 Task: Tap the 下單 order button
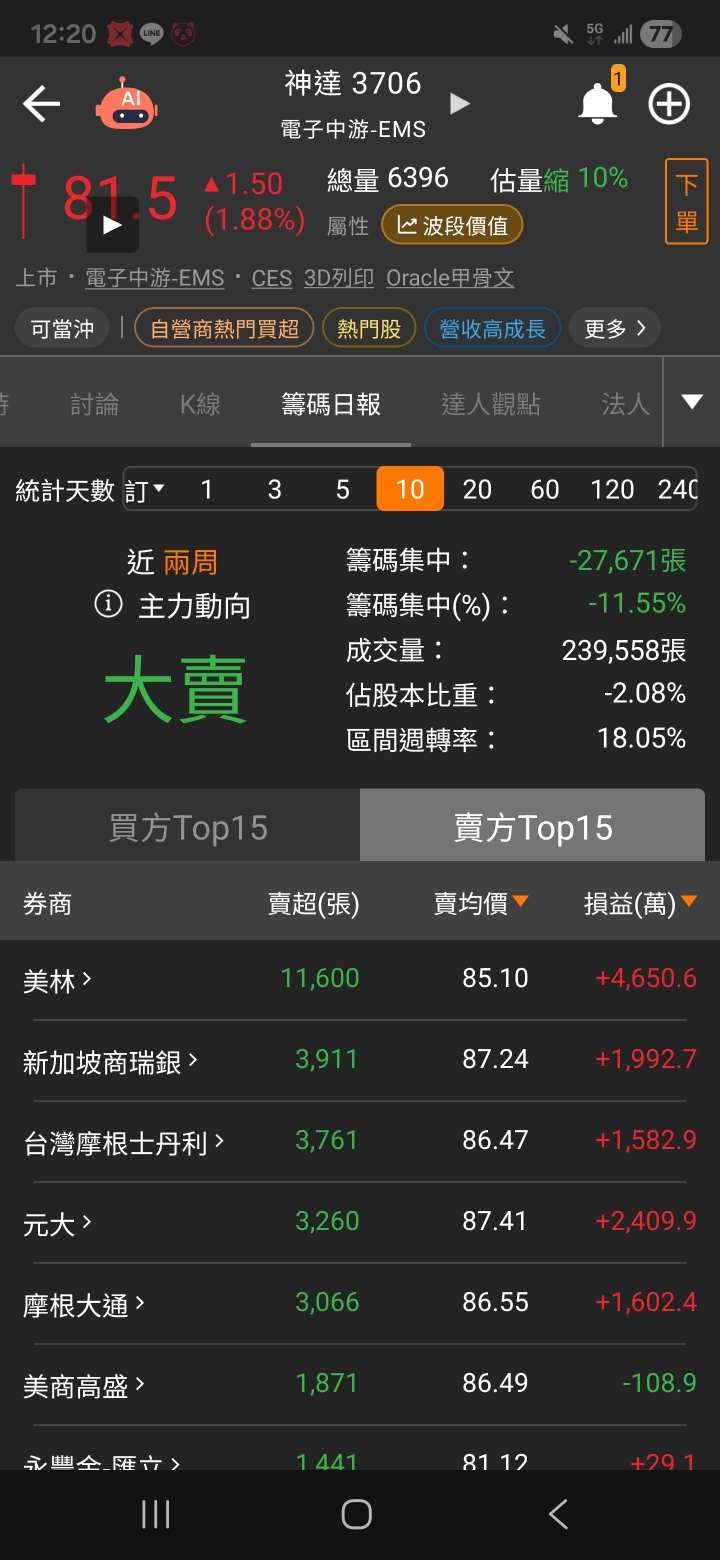687,201
